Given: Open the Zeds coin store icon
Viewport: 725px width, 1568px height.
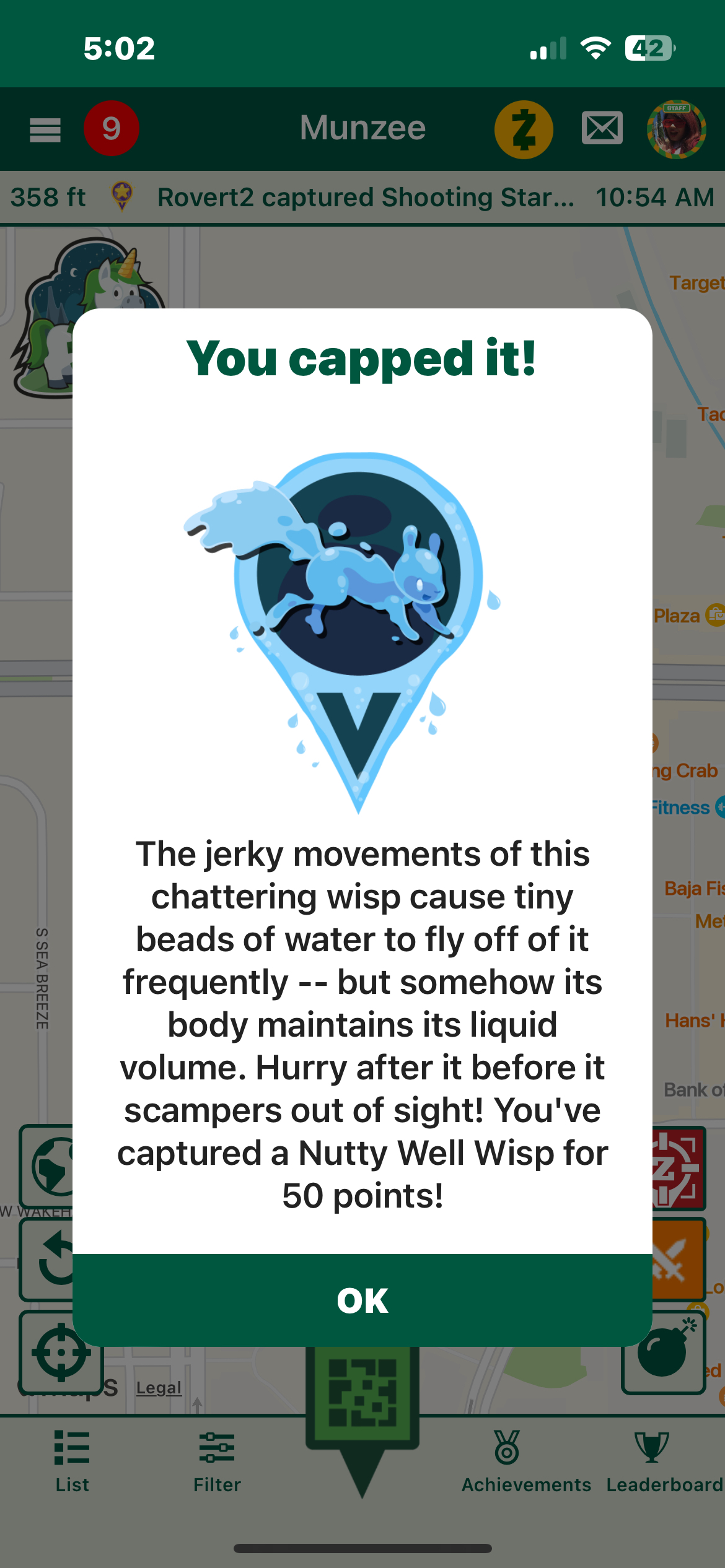Looking at the screenshot, I should (x=524, y=129).
